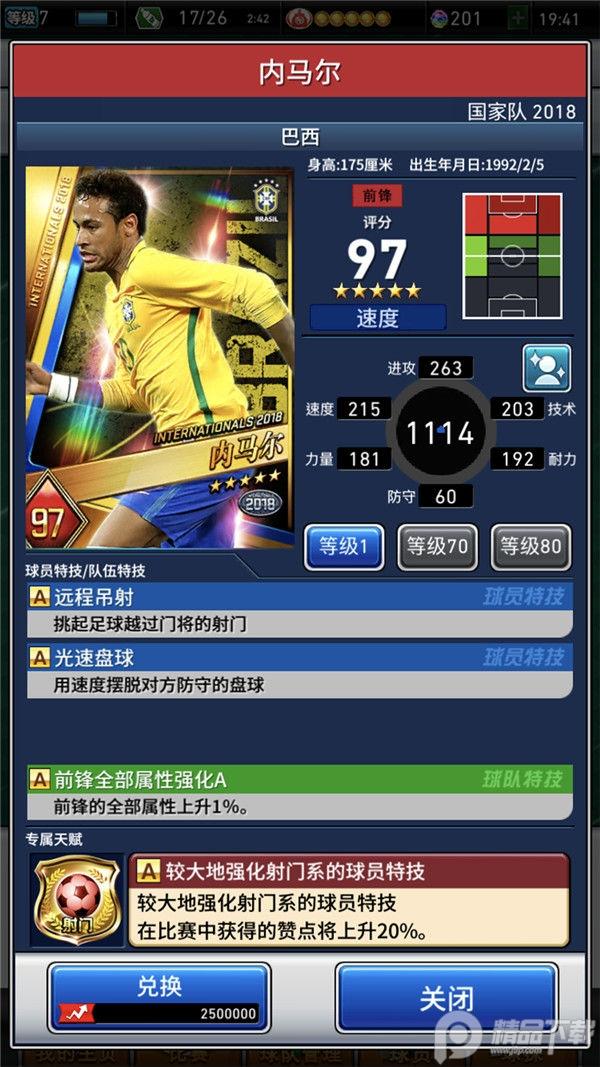Tap the 兑换 exchange button

159,997
